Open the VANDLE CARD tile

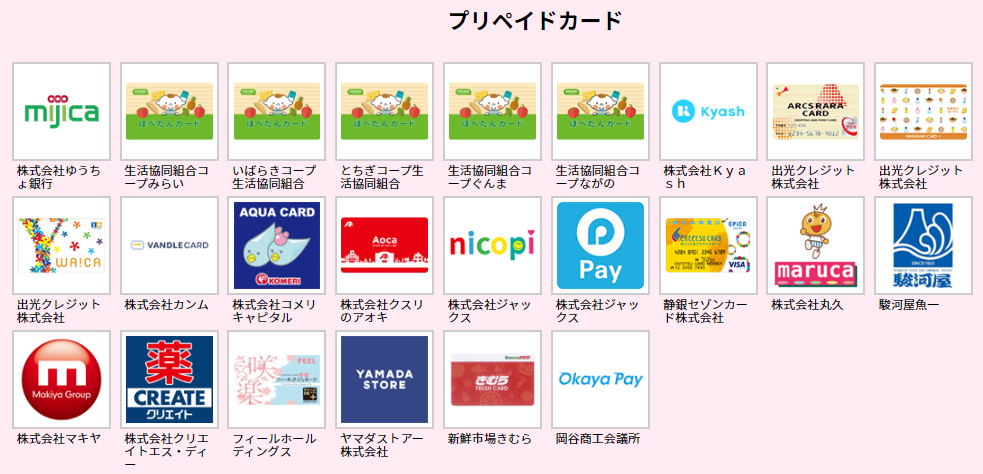[169, 245]
